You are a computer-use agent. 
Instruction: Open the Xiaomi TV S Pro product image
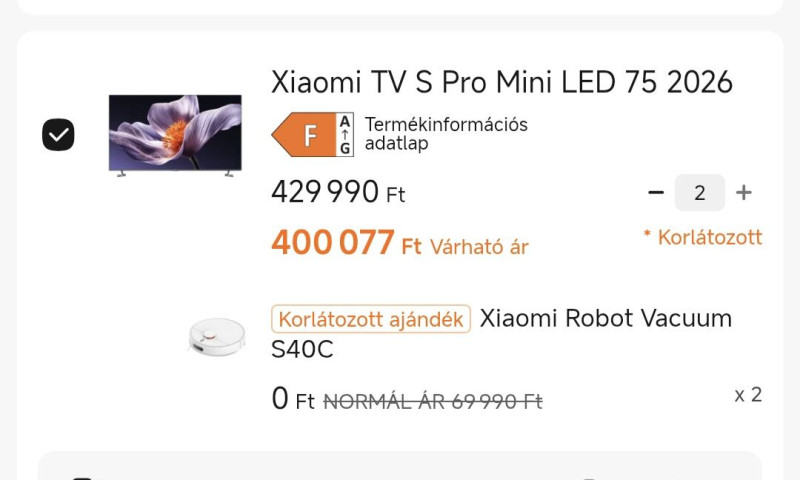click(x=175, y=134)
